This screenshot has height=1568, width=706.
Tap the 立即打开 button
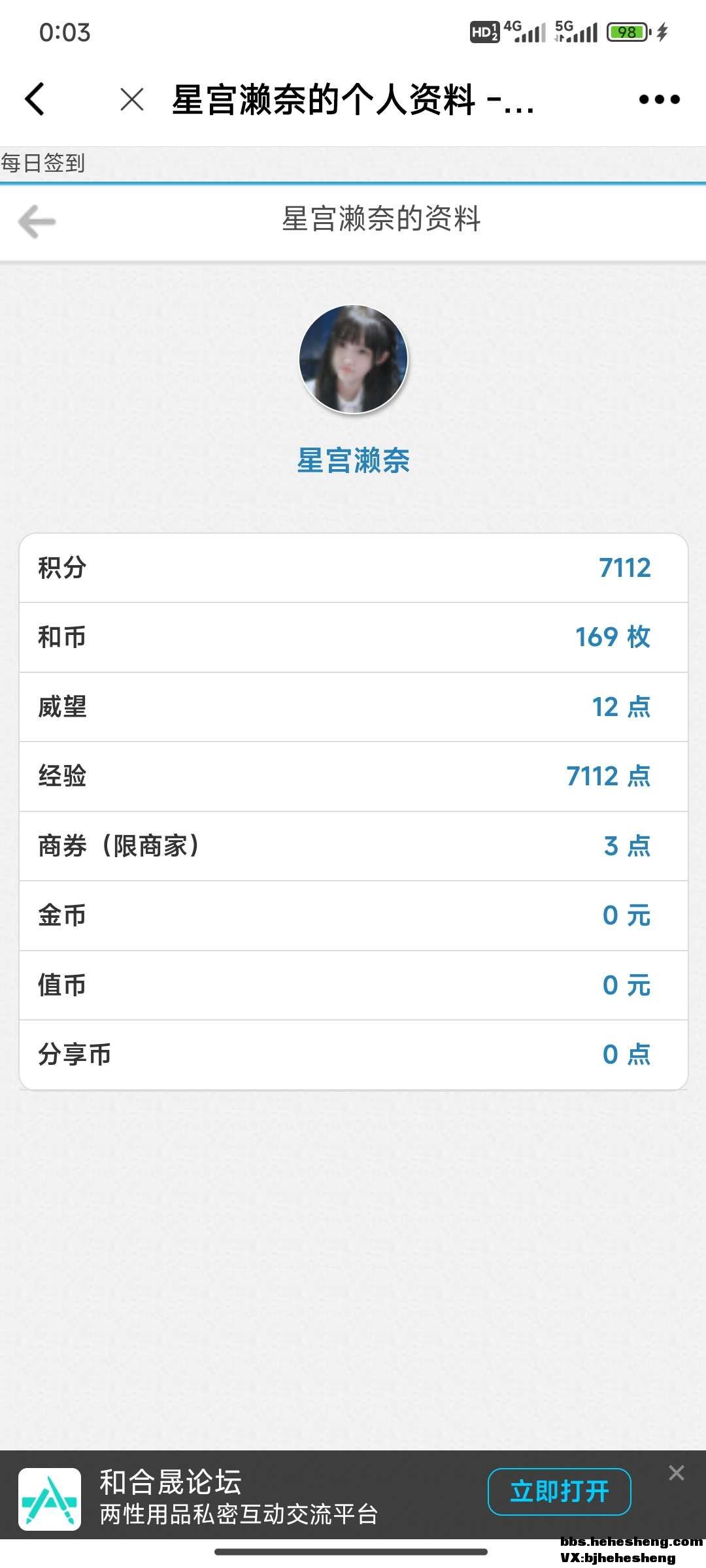coord(559,1492)
